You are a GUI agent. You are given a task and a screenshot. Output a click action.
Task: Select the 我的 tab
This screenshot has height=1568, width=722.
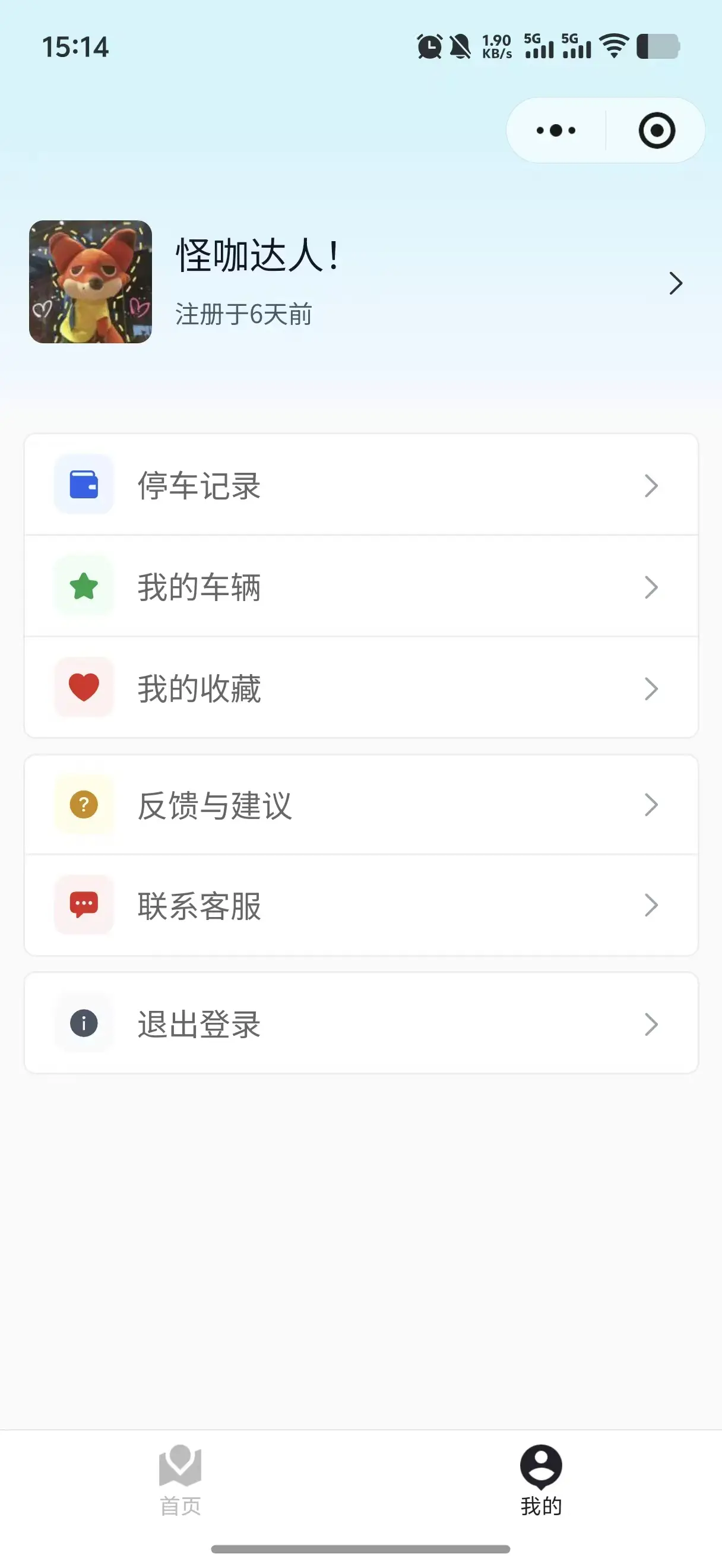point(541,1479)
